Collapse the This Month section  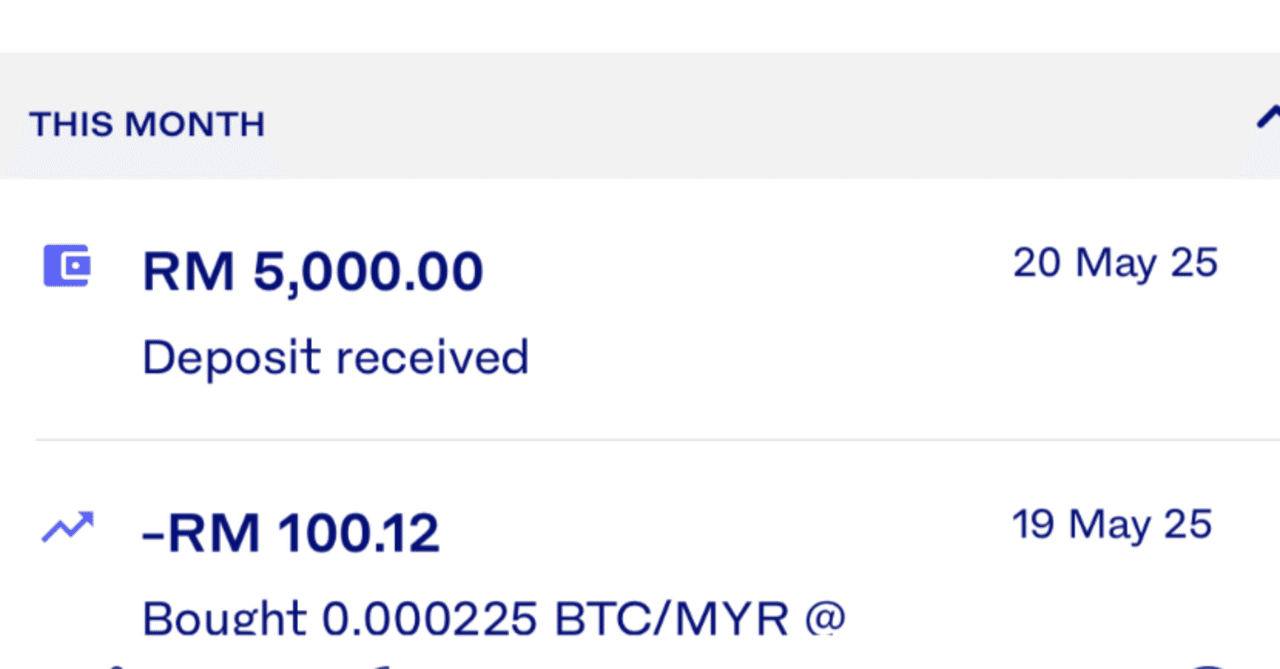pyautogui.click(x=1266, y=118)
